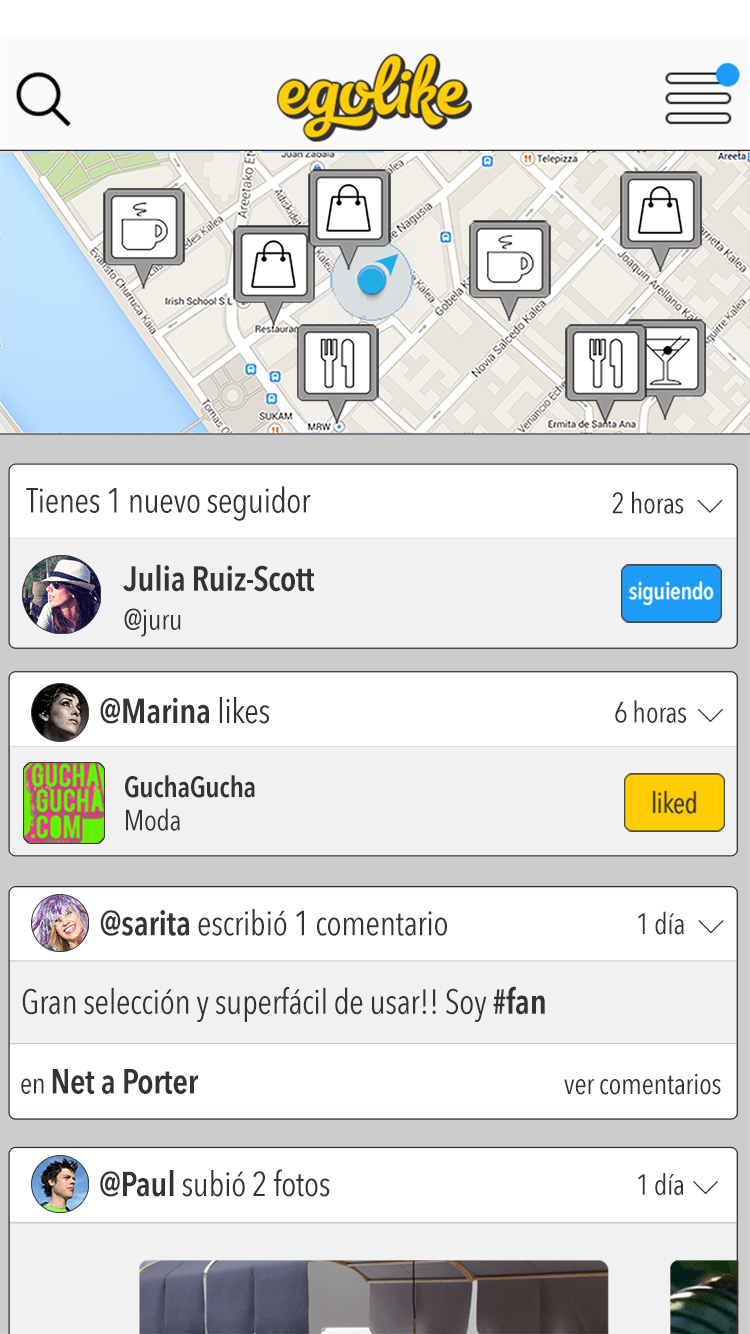View @Paul's profile avatar
Screen dimensions: 750x1334
[60, 1184]
